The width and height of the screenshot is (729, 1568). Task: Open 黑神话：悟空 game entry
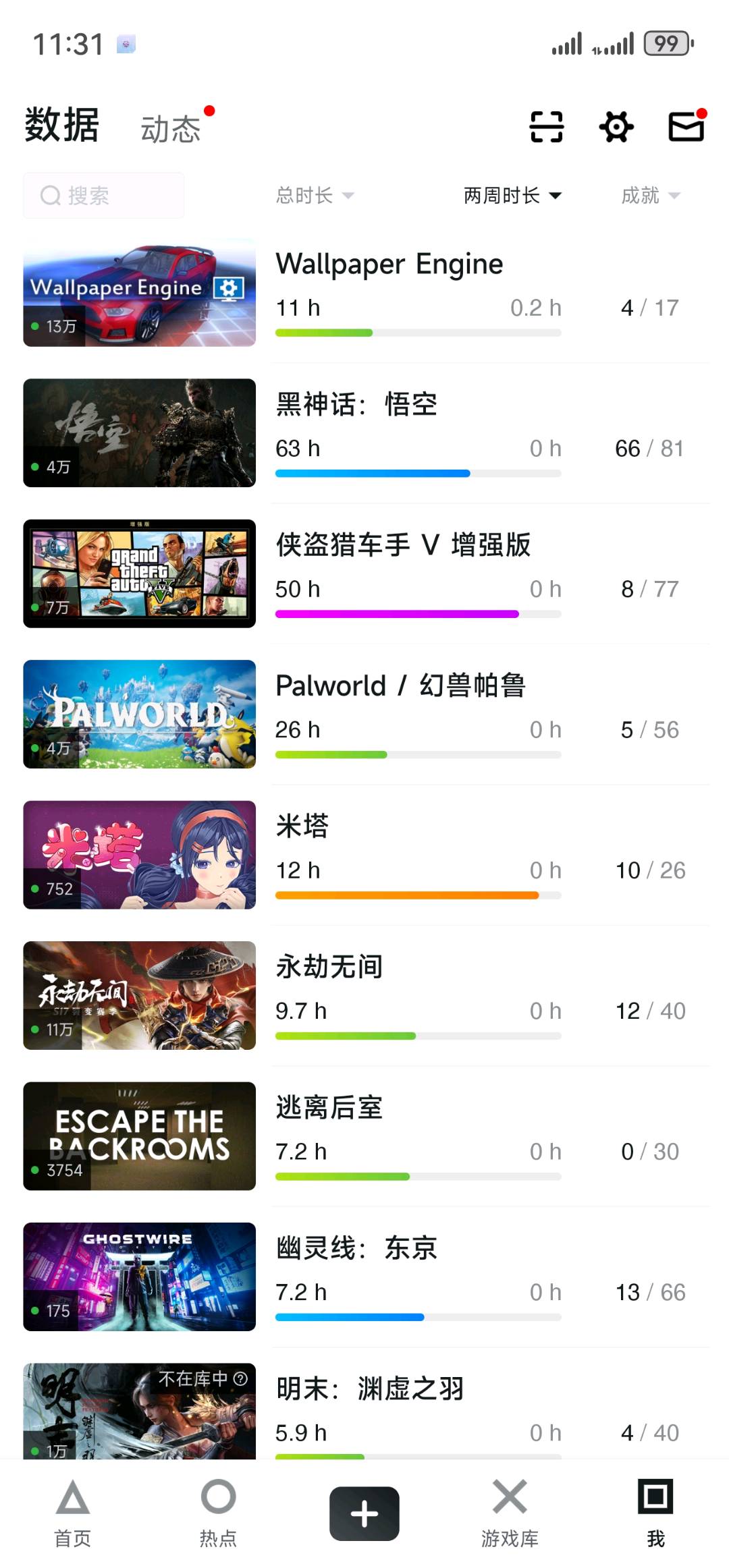pos(356,405)
